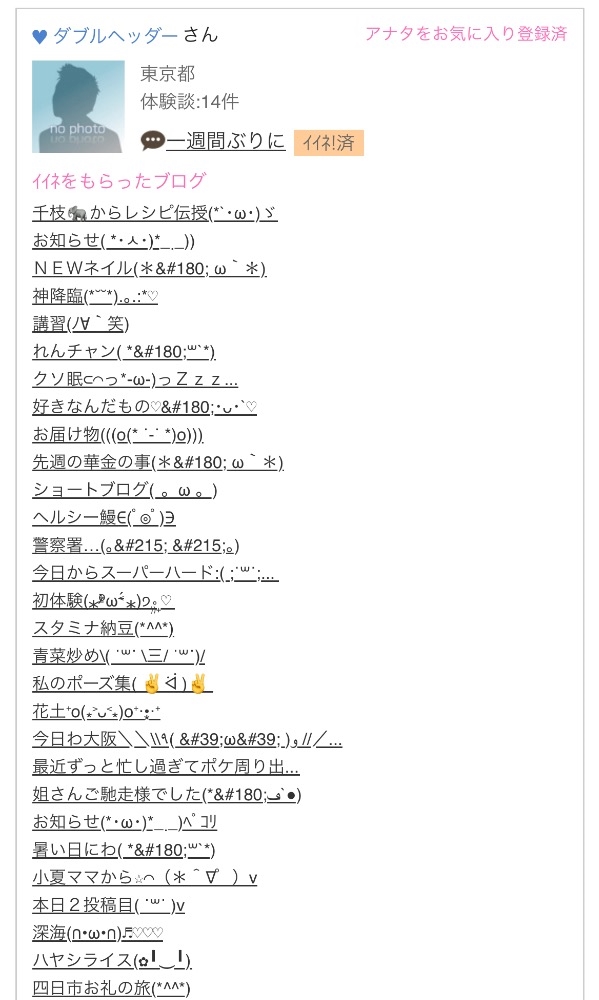Open ダブルヘッダー's profile name link

point(115,35)
